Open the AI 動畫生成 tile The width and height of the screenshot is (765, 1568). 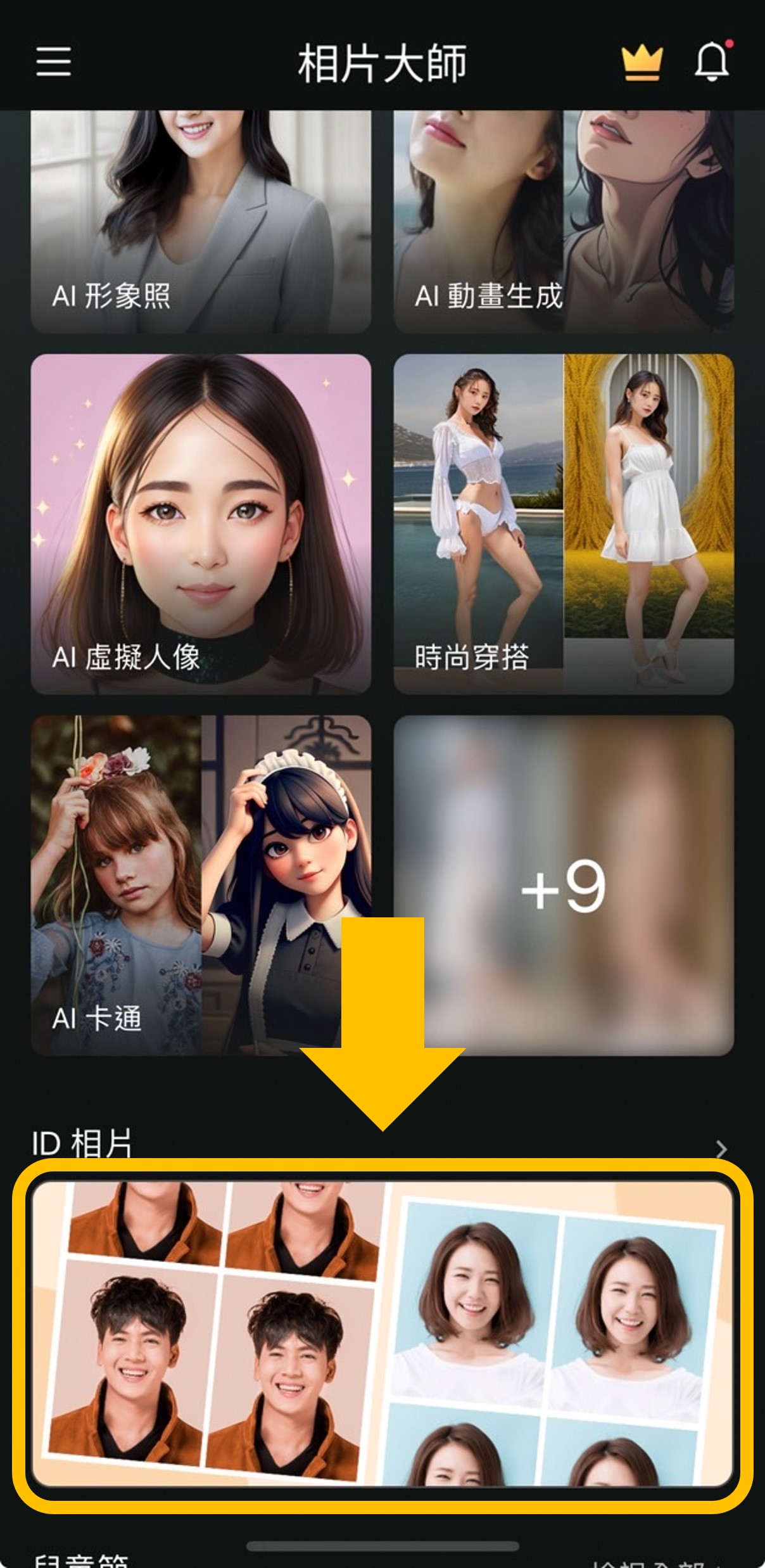[x=564, y=222]
